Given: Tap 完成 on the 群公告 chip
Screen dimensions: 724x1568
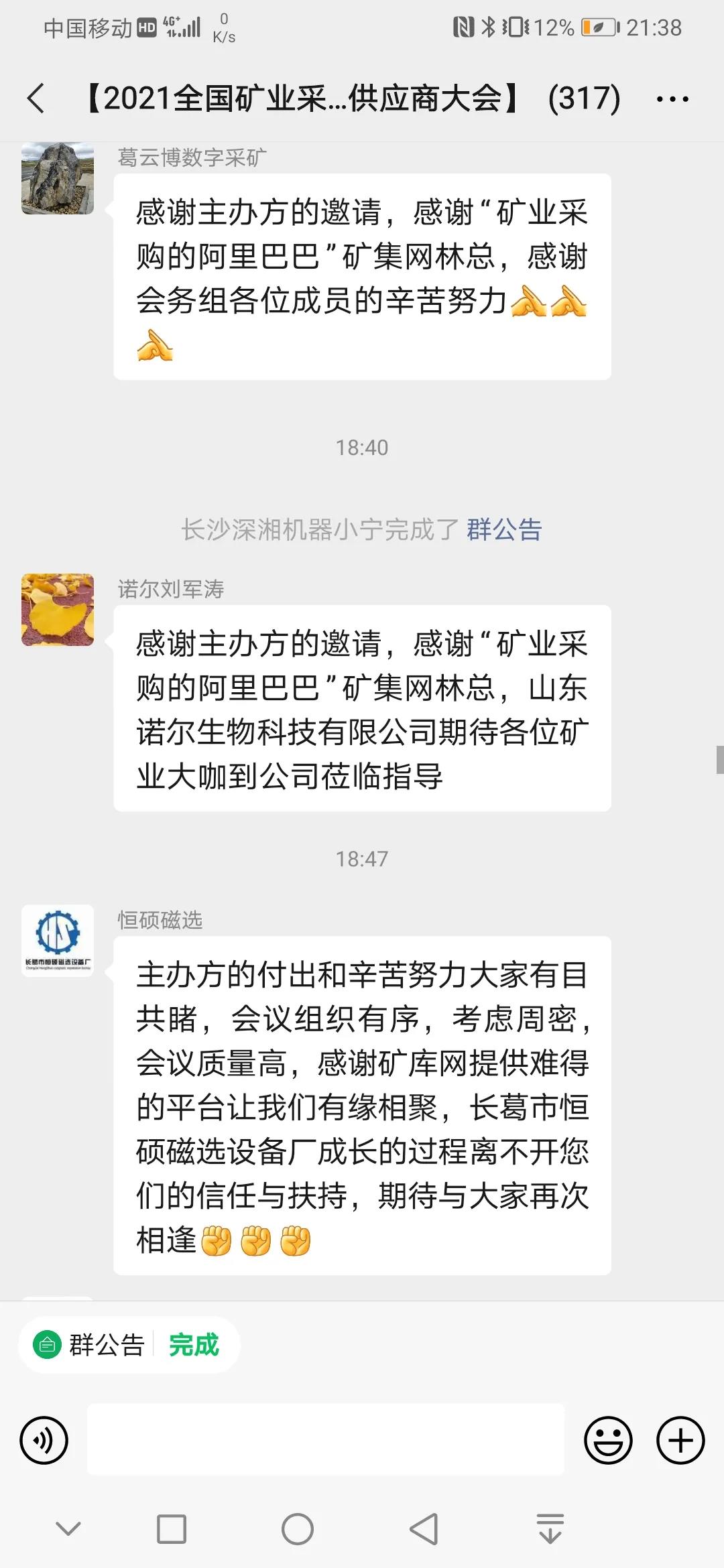Looking at the screenshot, I should click(x=194, y=1345).
